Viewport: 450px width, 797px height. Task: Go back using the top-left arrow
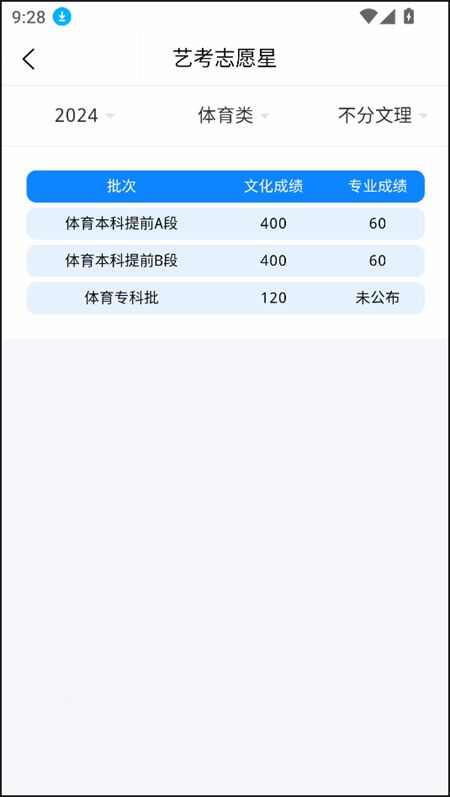[29, 59]
